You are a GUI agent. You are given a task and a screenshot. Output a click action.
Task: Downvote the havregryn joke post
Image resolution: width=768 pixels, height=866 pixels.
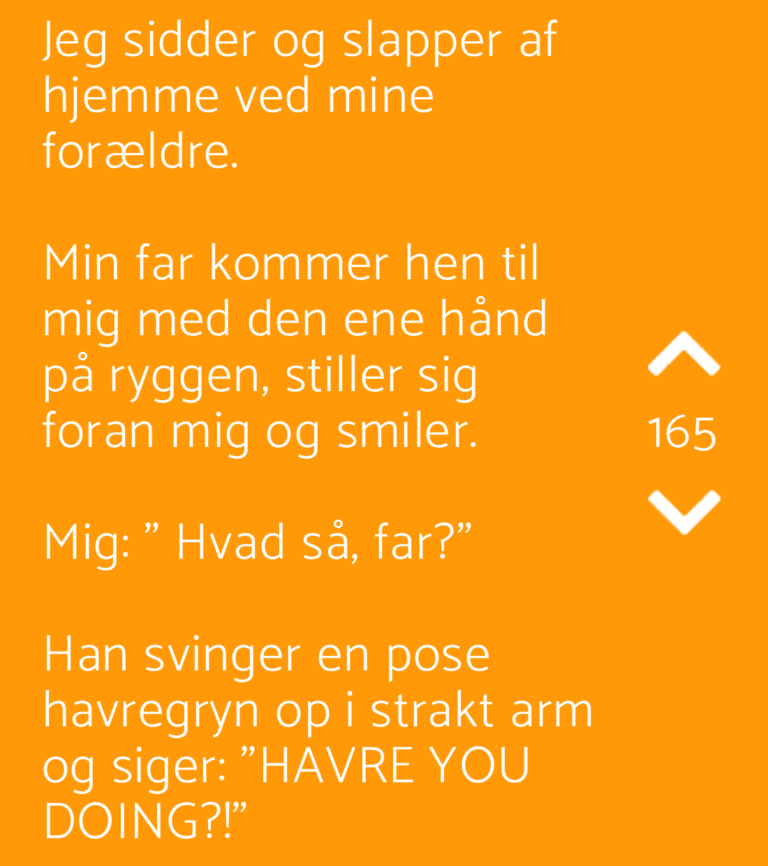coord(683,511)
